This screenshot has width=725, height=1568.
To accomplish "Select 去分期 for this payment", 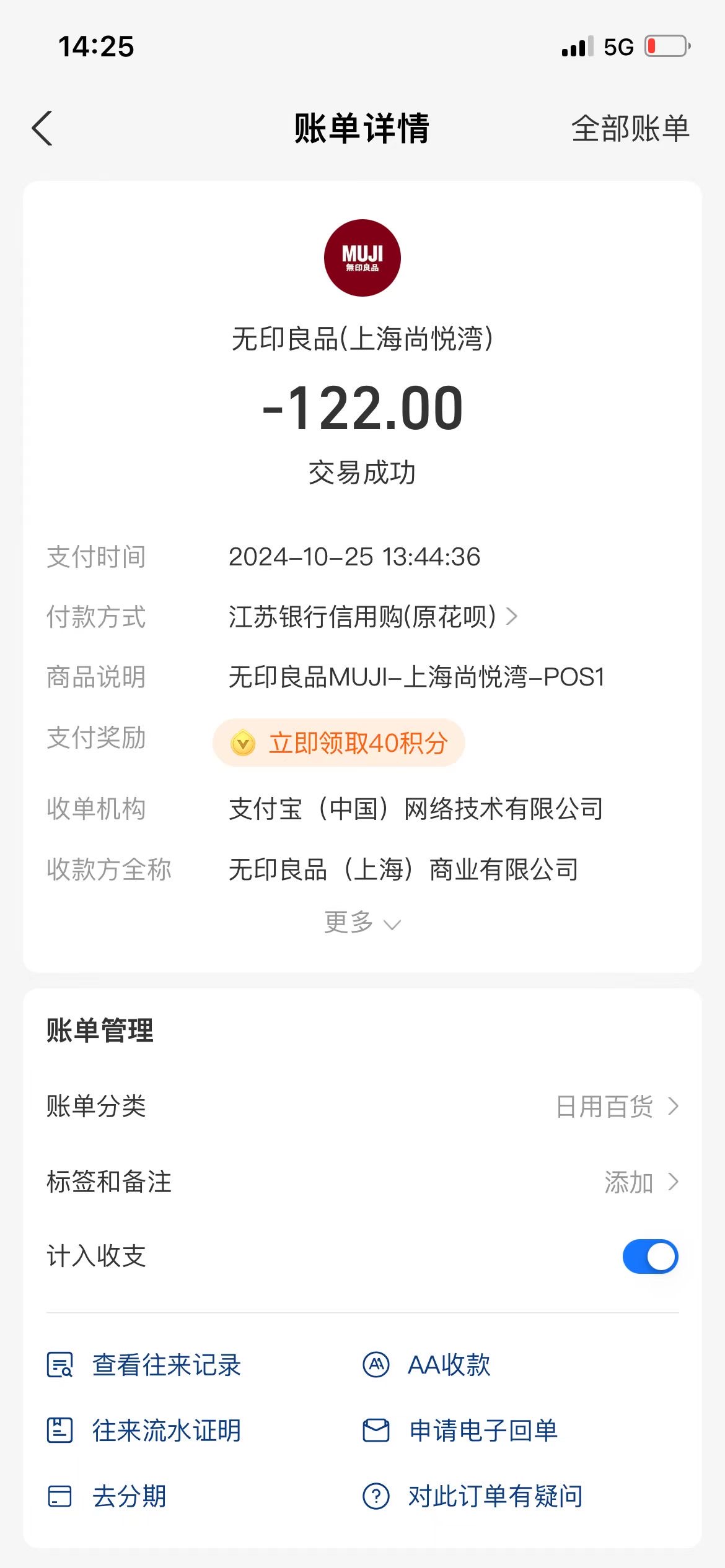I will [x=107, y=1496].
